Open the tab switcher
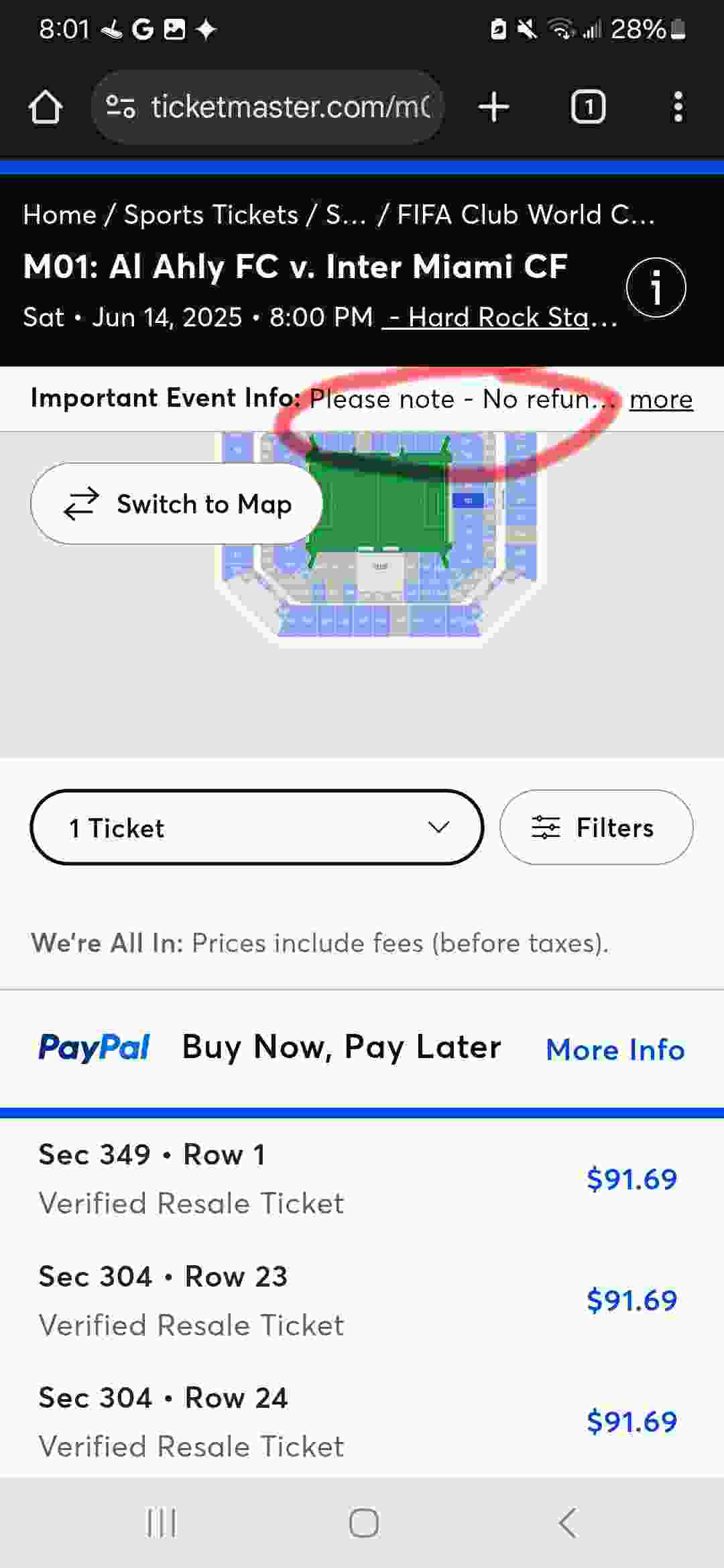 point(588,107)
